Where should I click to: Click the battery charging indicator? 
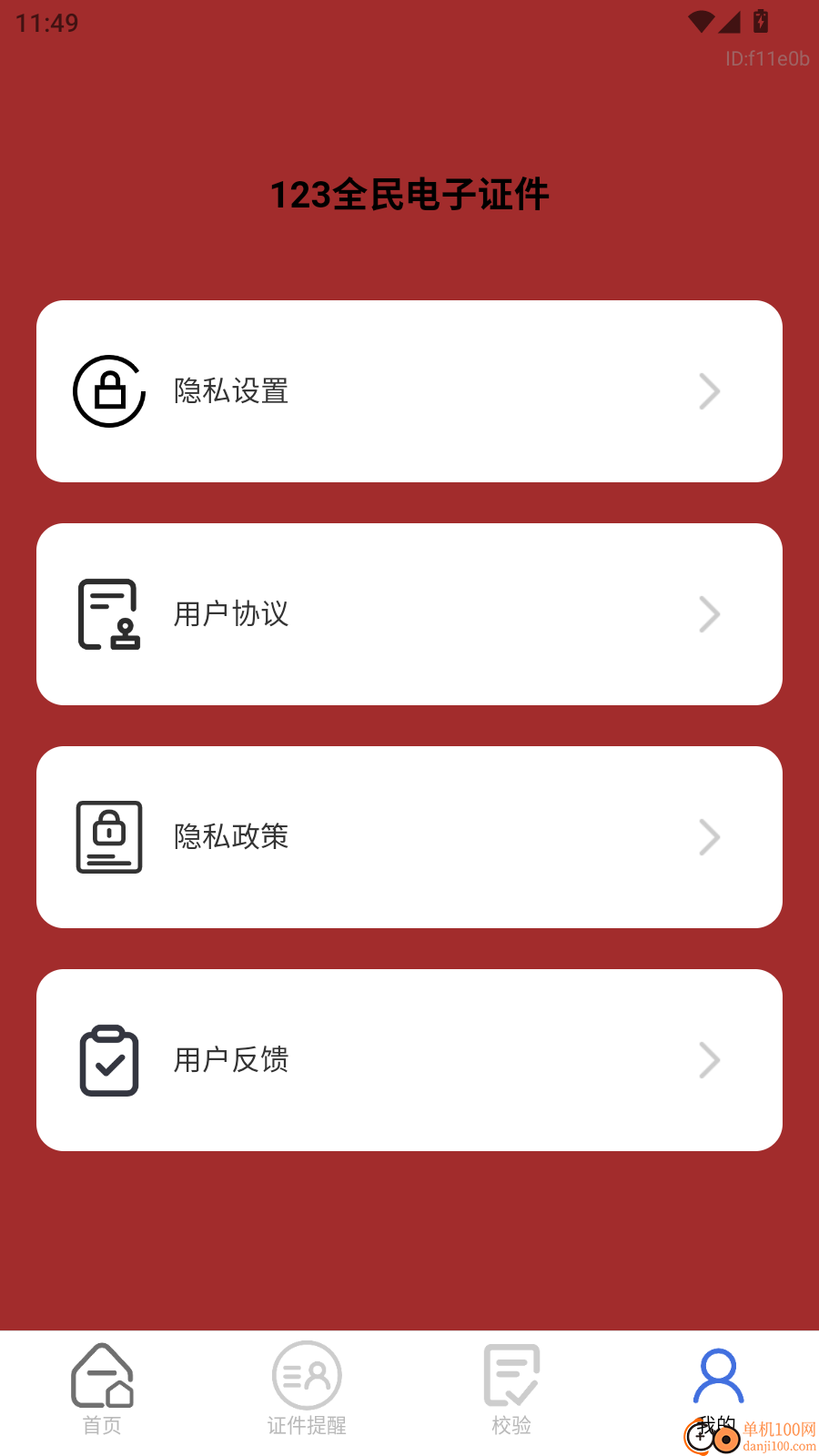point(762,20)
